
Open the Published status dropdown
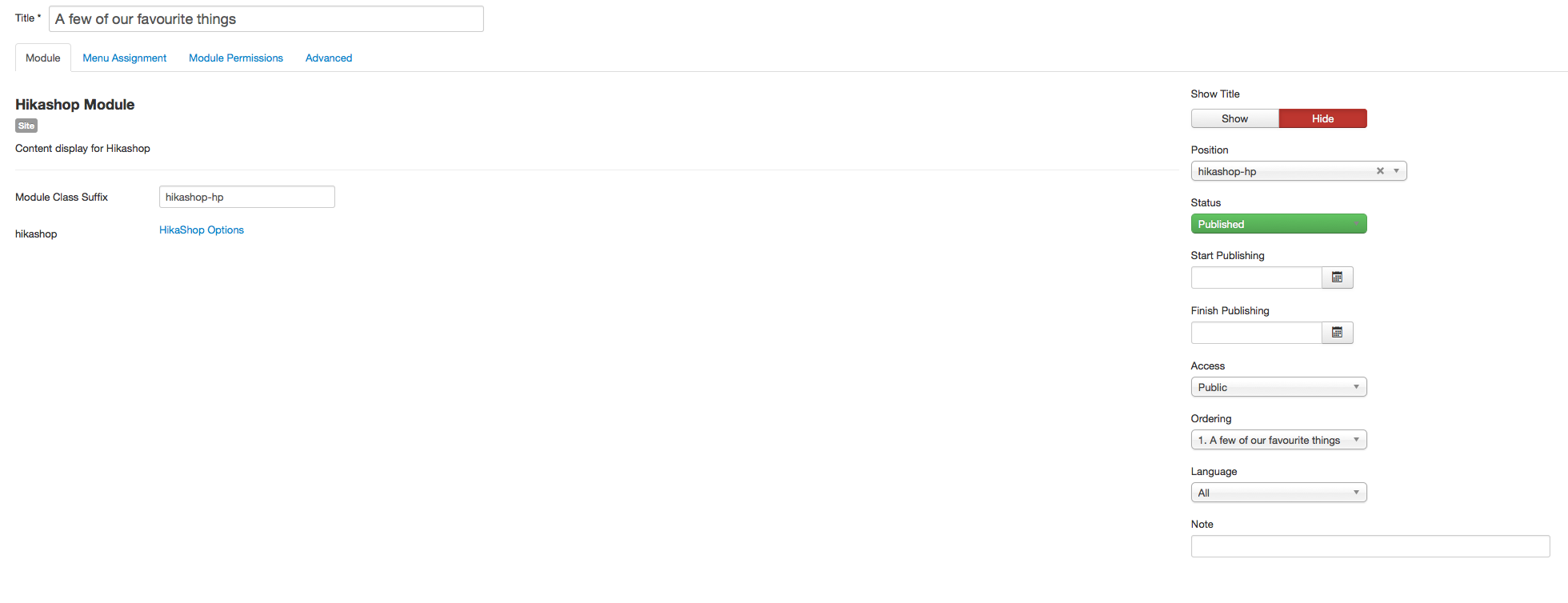click(x=1278, y=224)
